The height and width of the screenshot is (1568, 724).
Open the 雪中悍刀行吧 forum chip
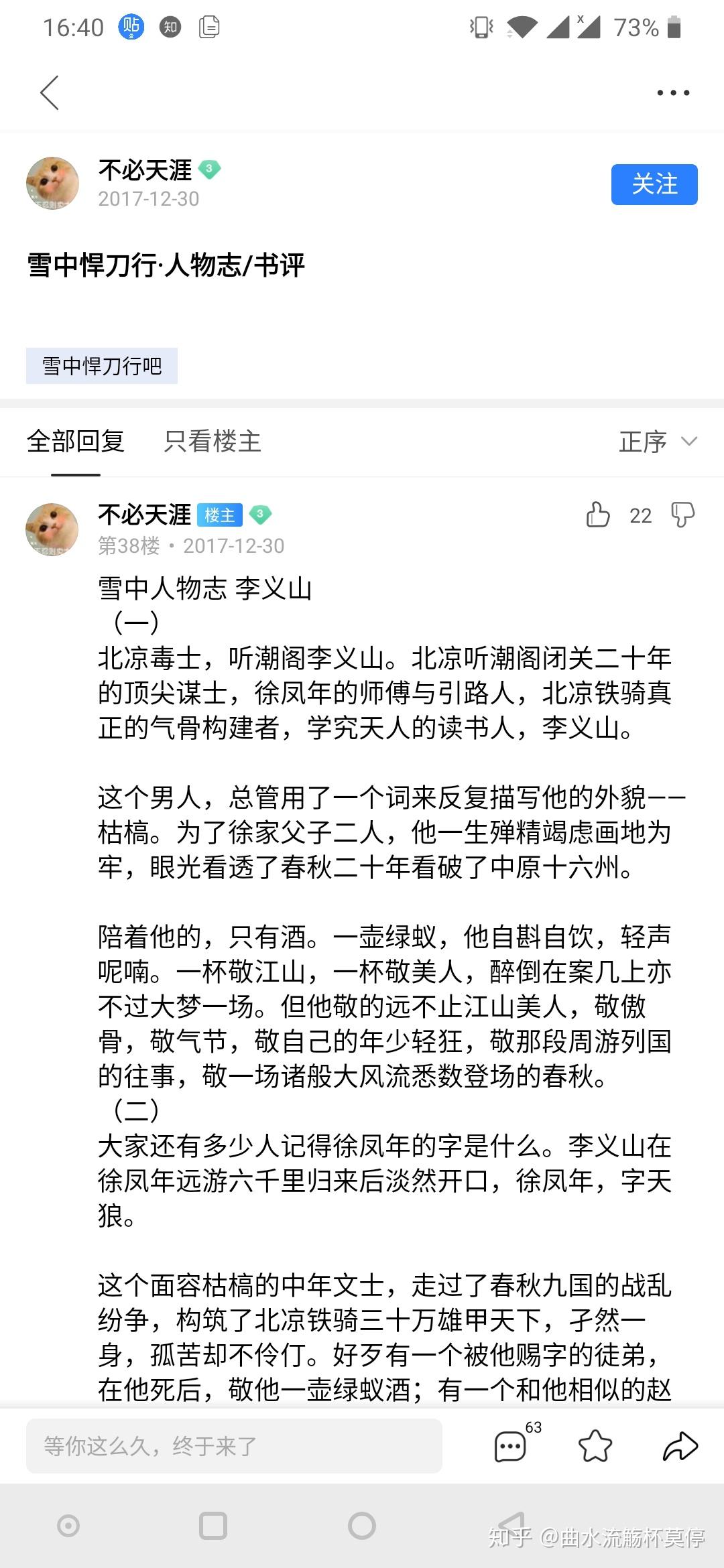pyautogui.click(x=102, y=366)
